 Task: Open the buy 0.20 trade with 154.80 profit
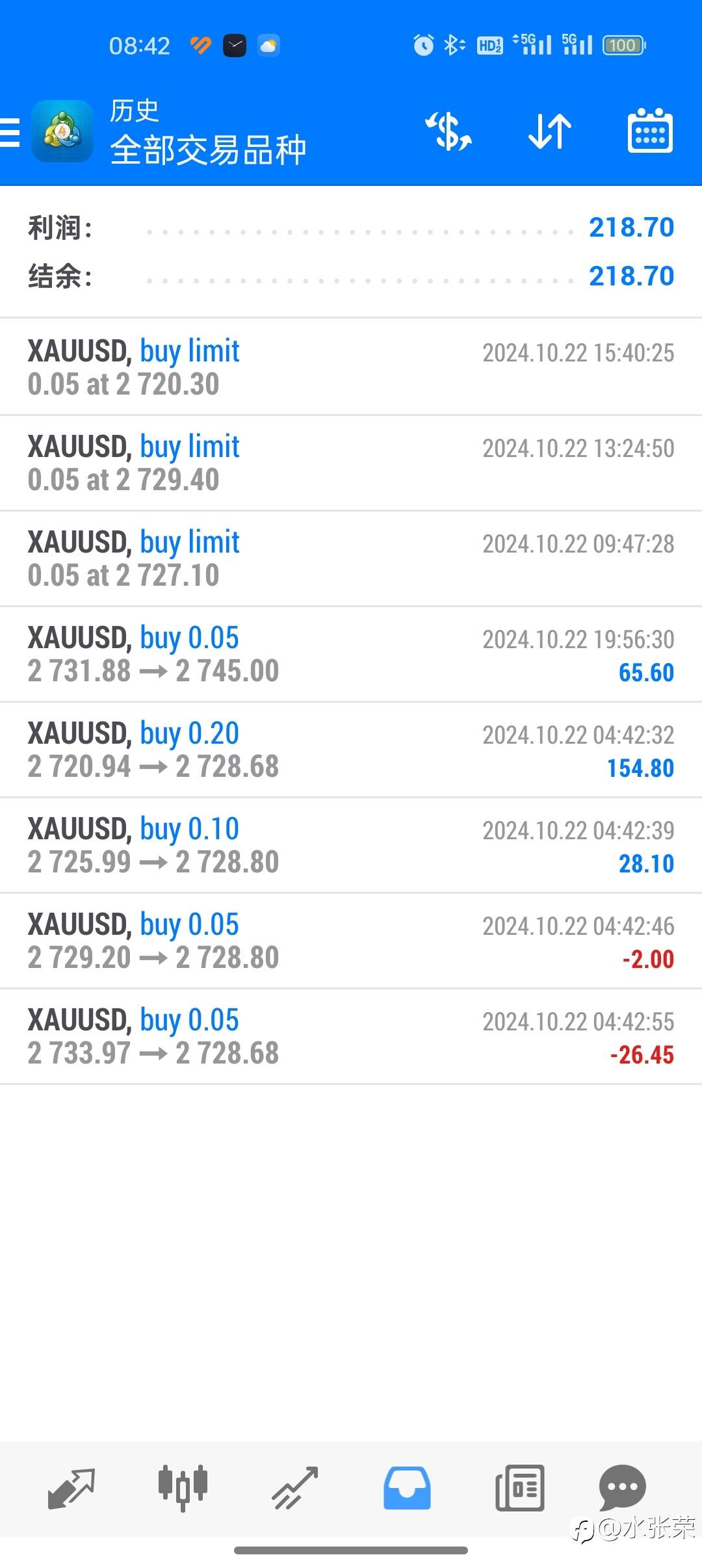[x=351, y=750]
